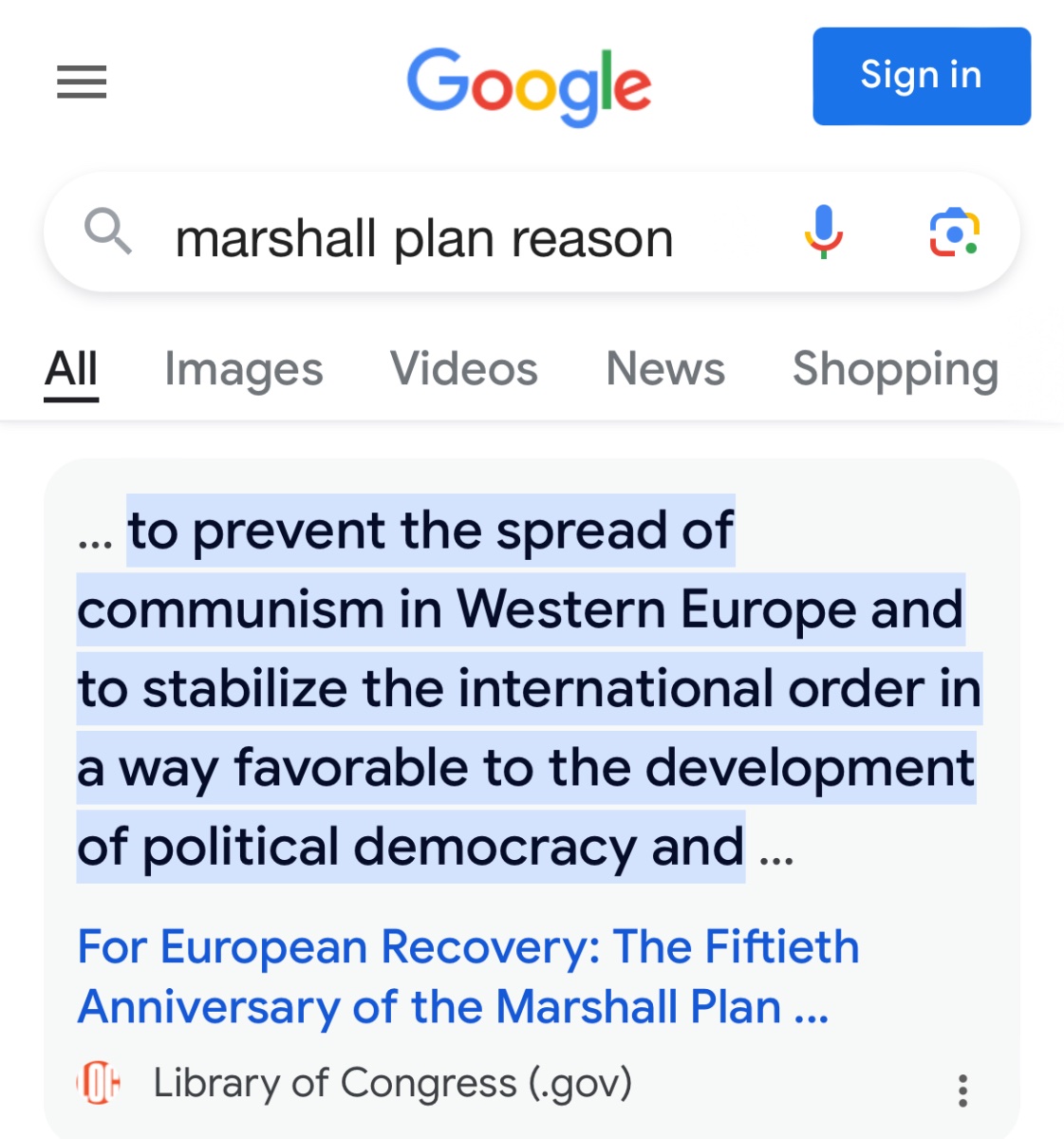Select the All results tab
This screenshot has width=1064, height=1139.
[x=71, y=369]
